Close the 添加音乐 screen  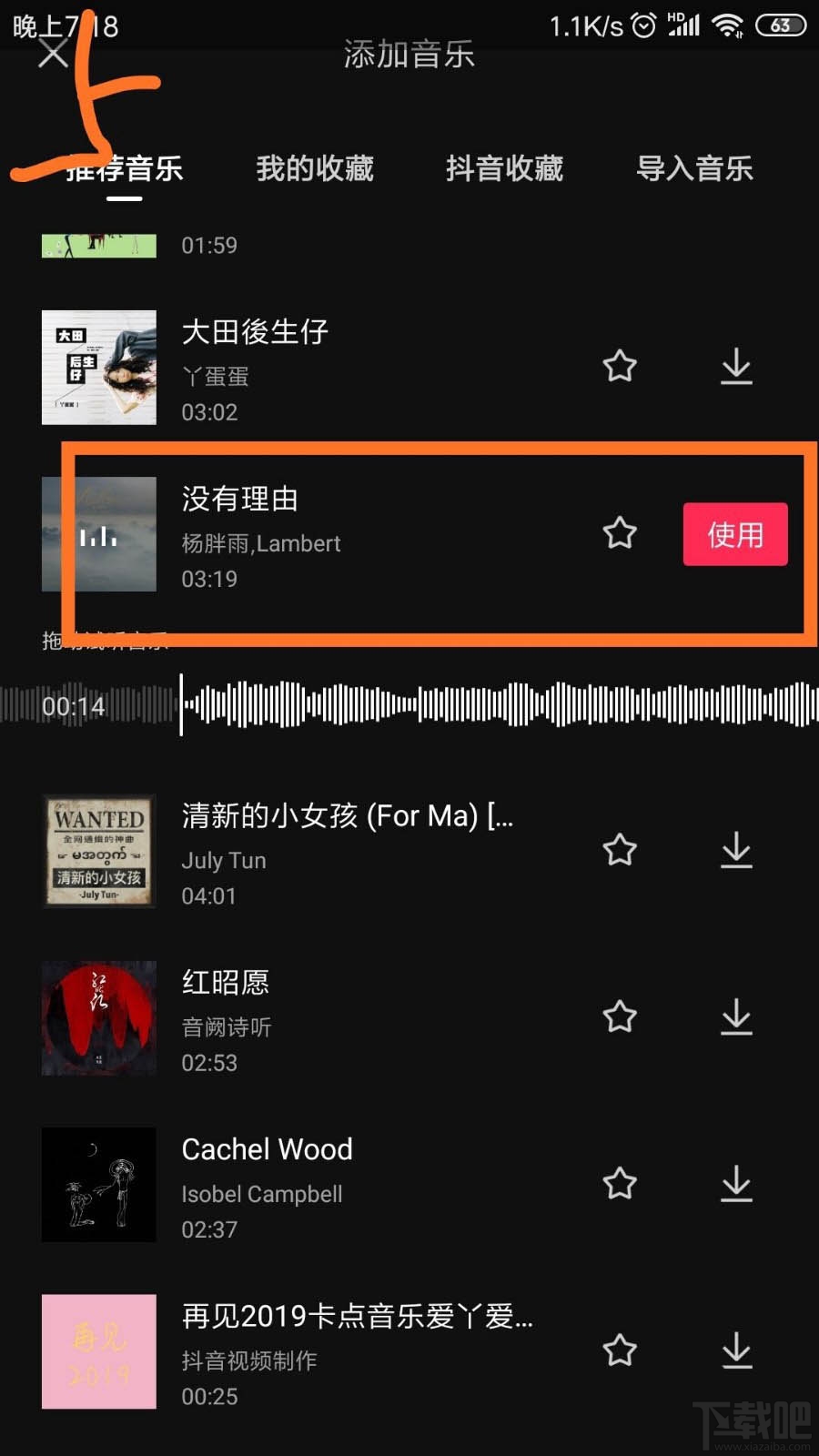[52, 53]
